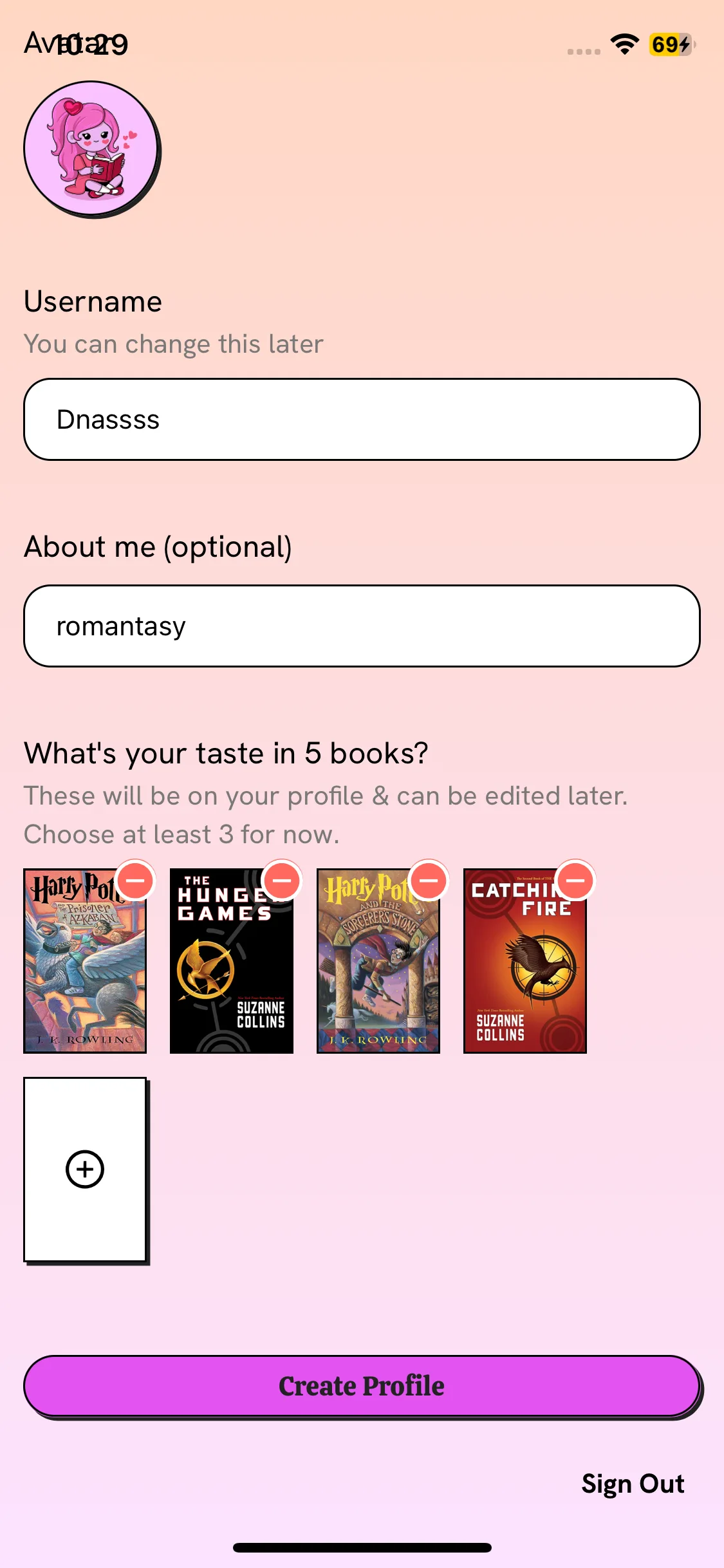
Task: Select The Hunger Games book cover
Action: pyautogui.click(x=232, y=961)
